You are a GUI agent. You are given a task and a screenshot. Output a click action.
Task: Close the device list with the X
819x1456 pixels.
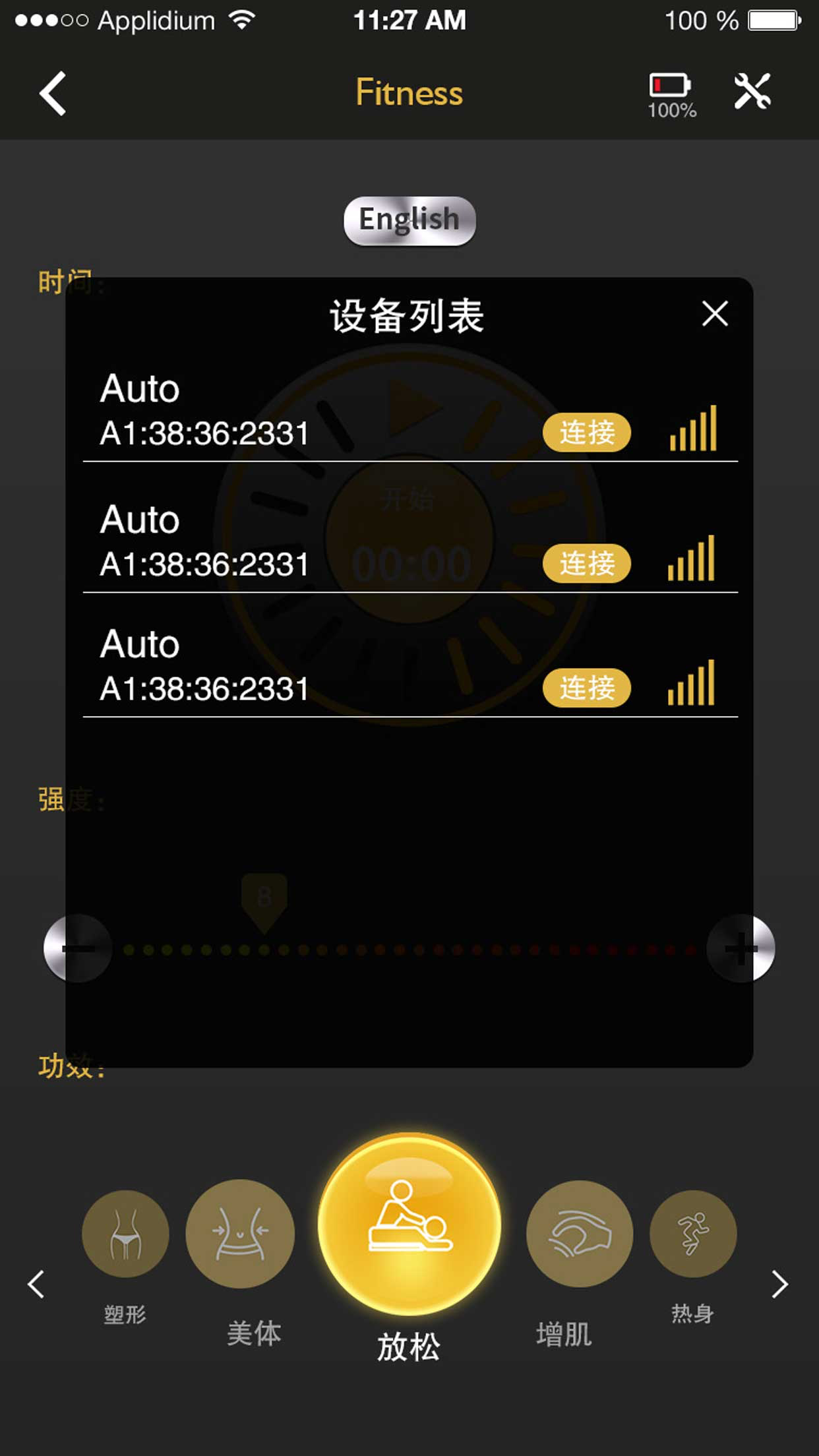tap(715, 315)
